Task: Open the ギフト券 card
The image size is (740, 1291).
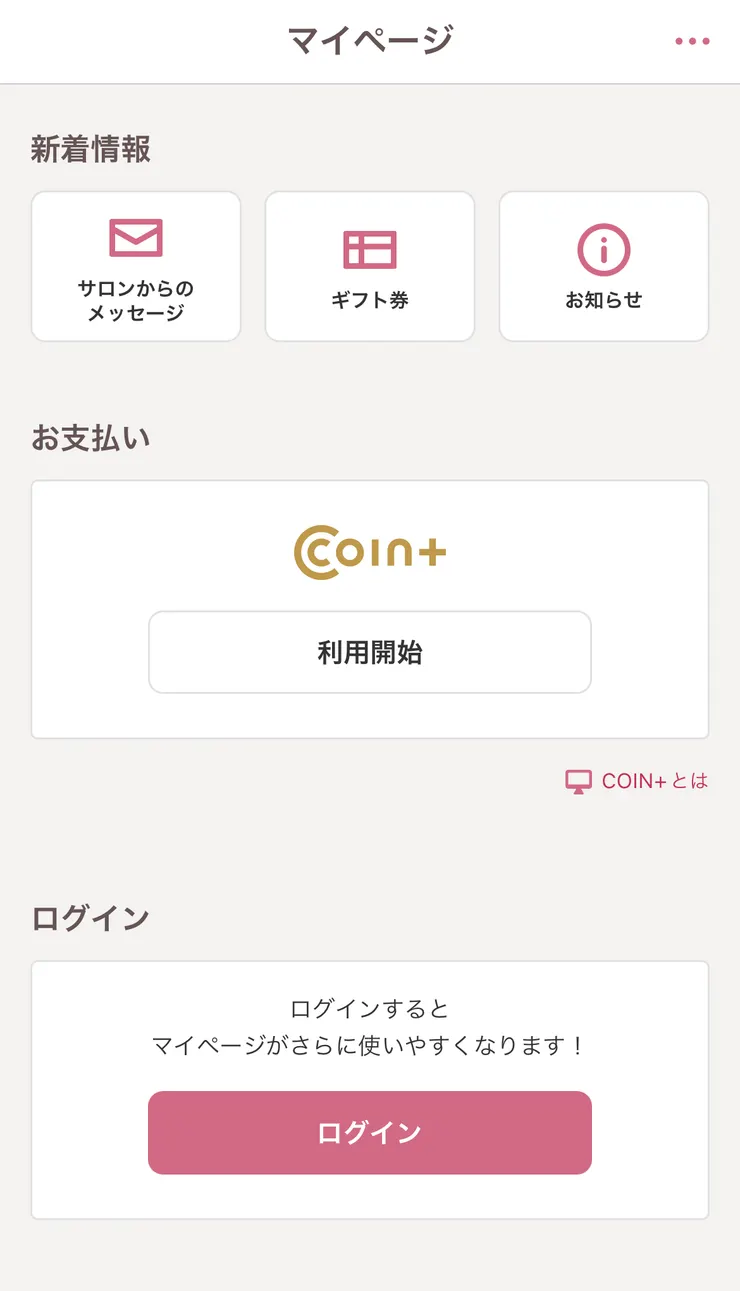Action: click(370, 265)
